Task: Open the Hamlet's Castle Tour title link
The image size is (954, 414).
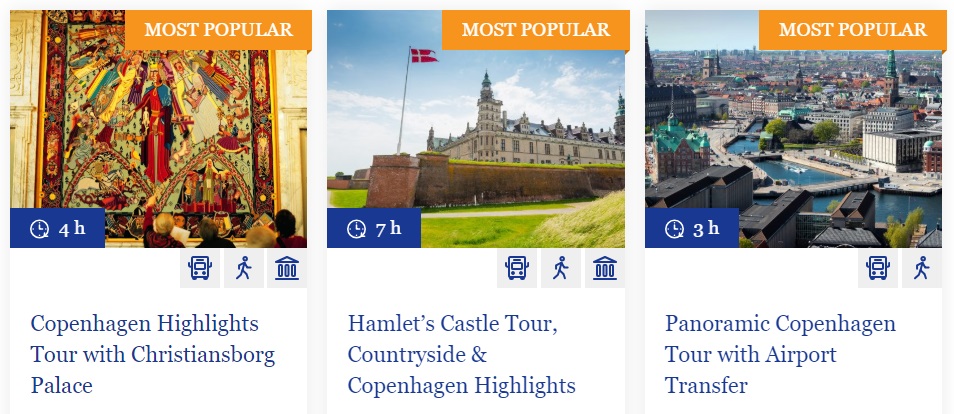Action: [461, 354]
